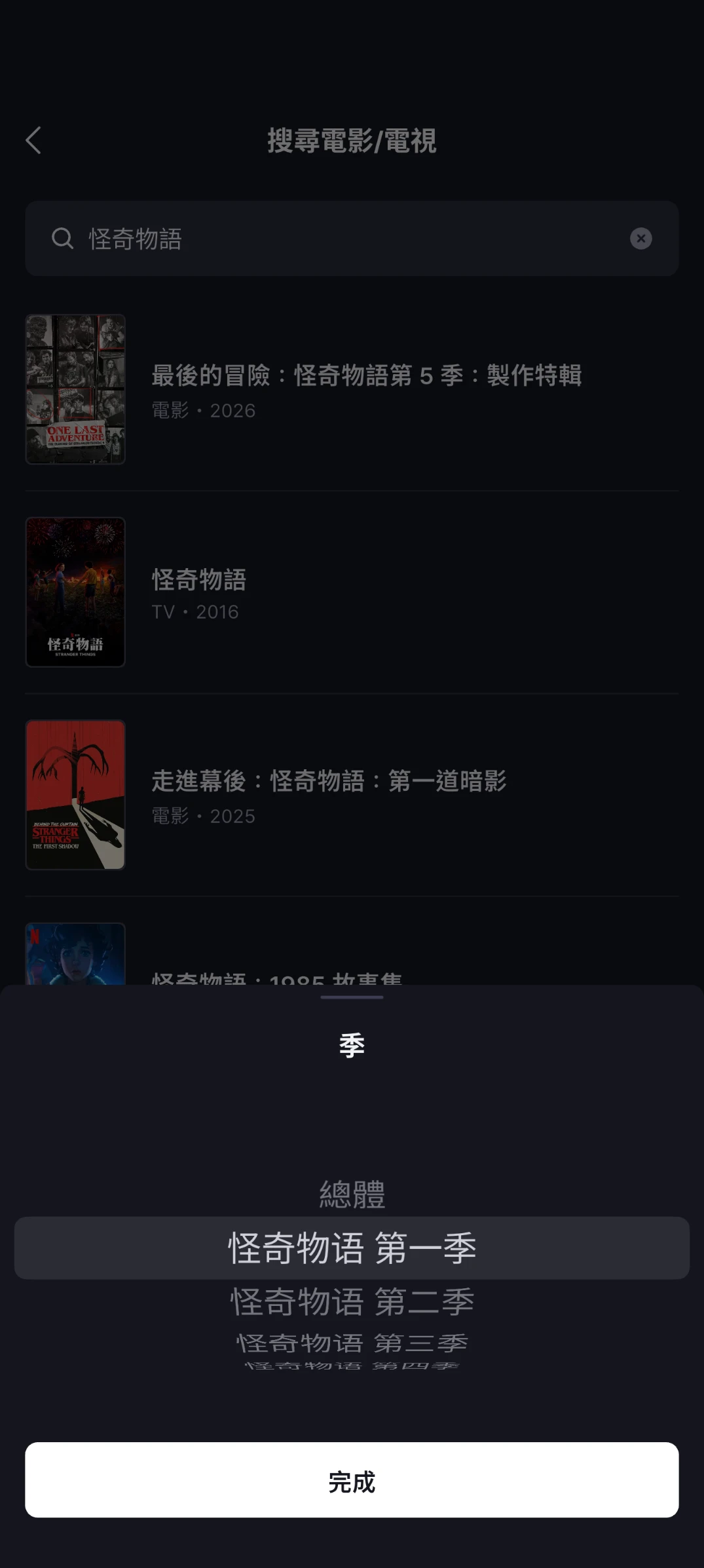Tap the 完成 button

[352, 1480]
